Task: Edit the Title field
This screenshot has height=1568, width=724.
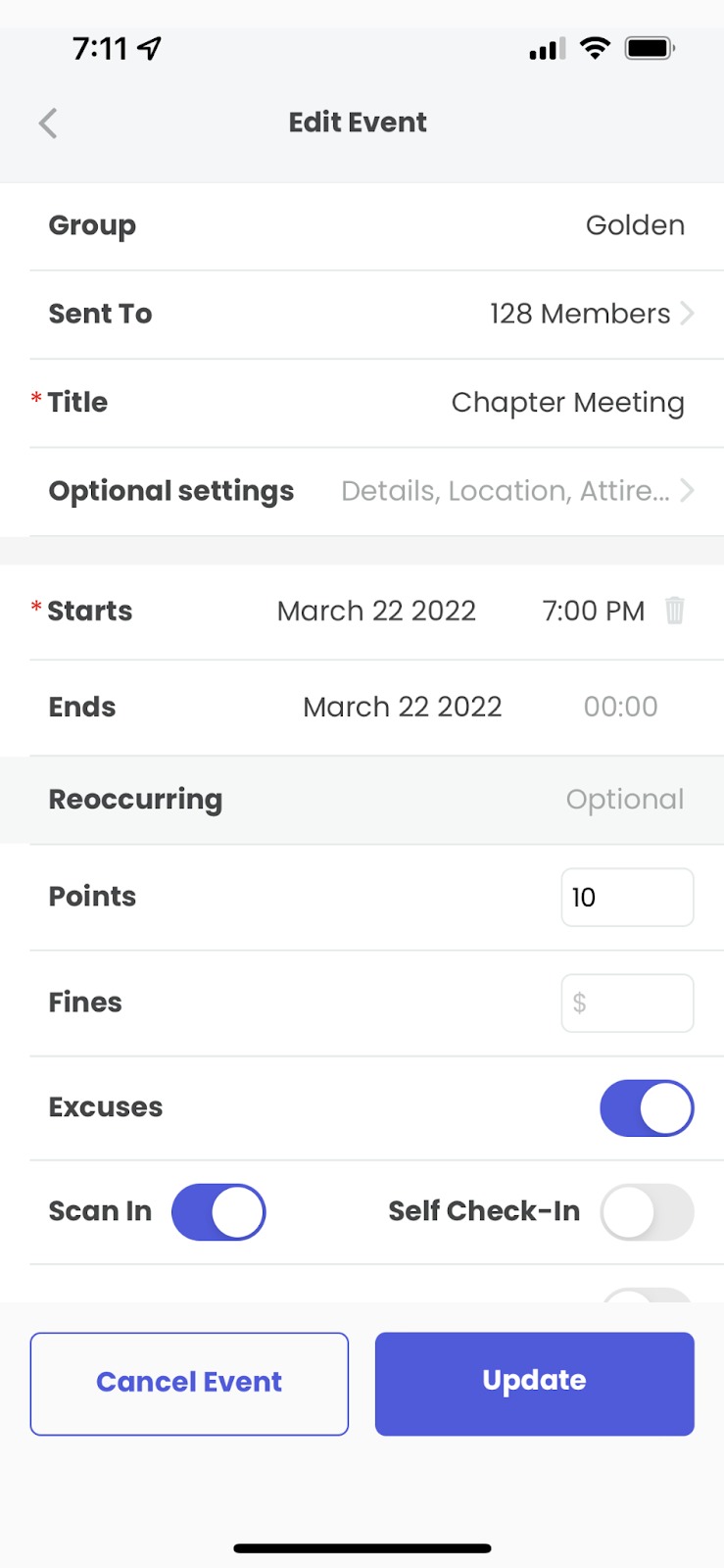Action: click(566, 403)
